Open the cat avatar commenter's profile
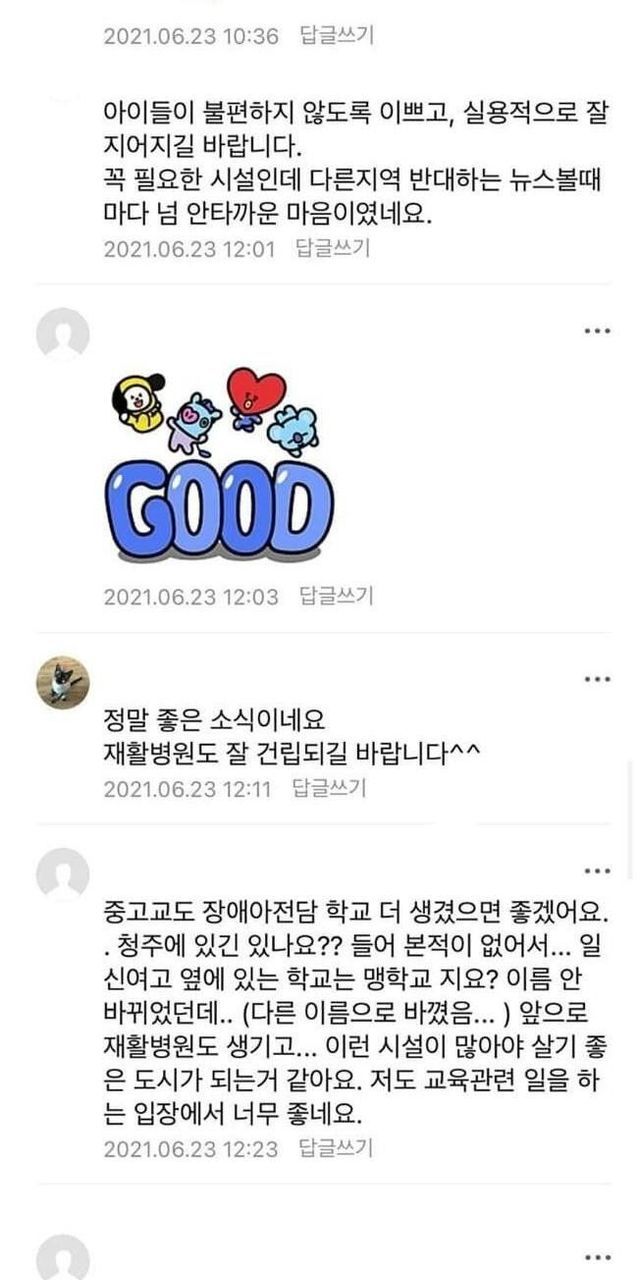Image resolution: width=640 pixels, height=1280 pixels. pos(63,683)
